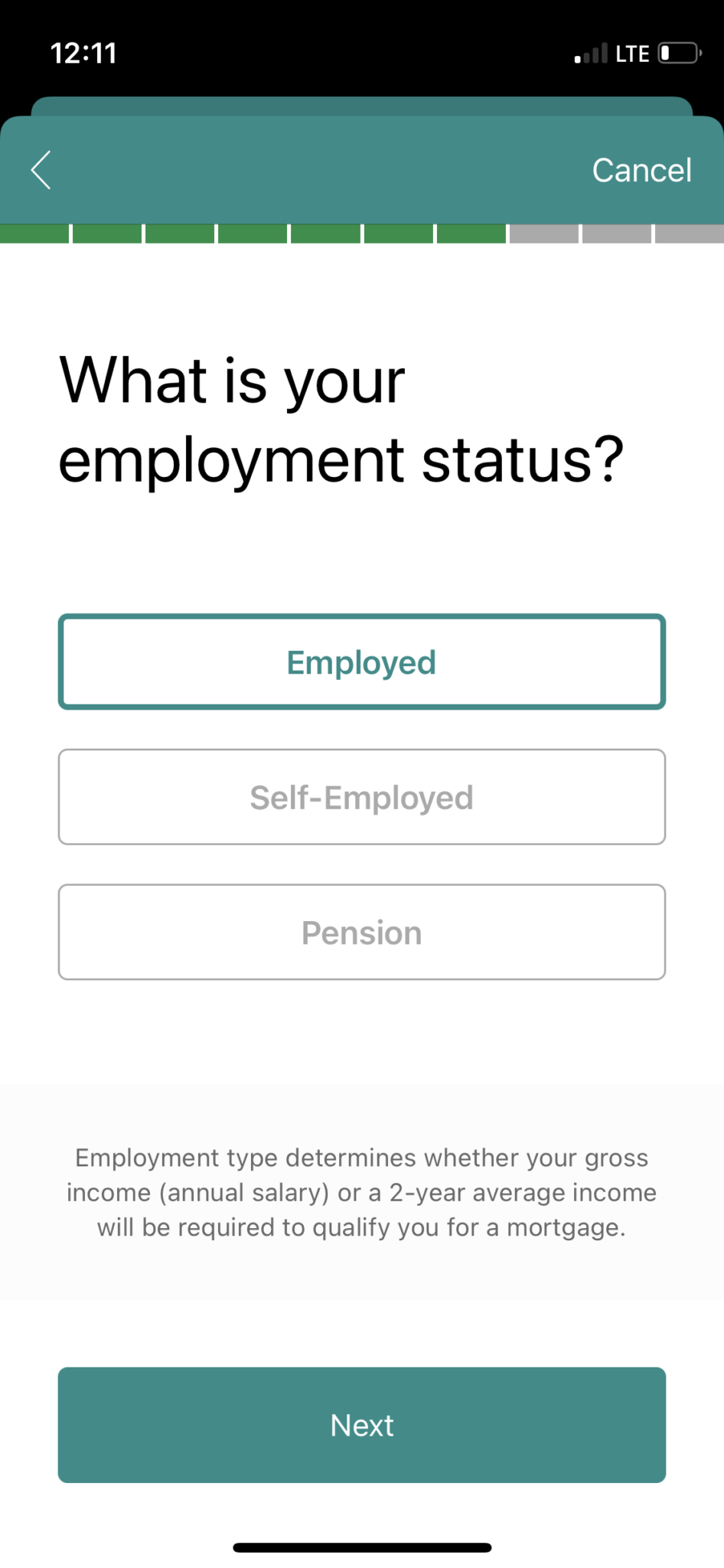The image size is (724, 1568).
Task: Choose Self-Employed as employment status
Action: (x=362, y=797)
